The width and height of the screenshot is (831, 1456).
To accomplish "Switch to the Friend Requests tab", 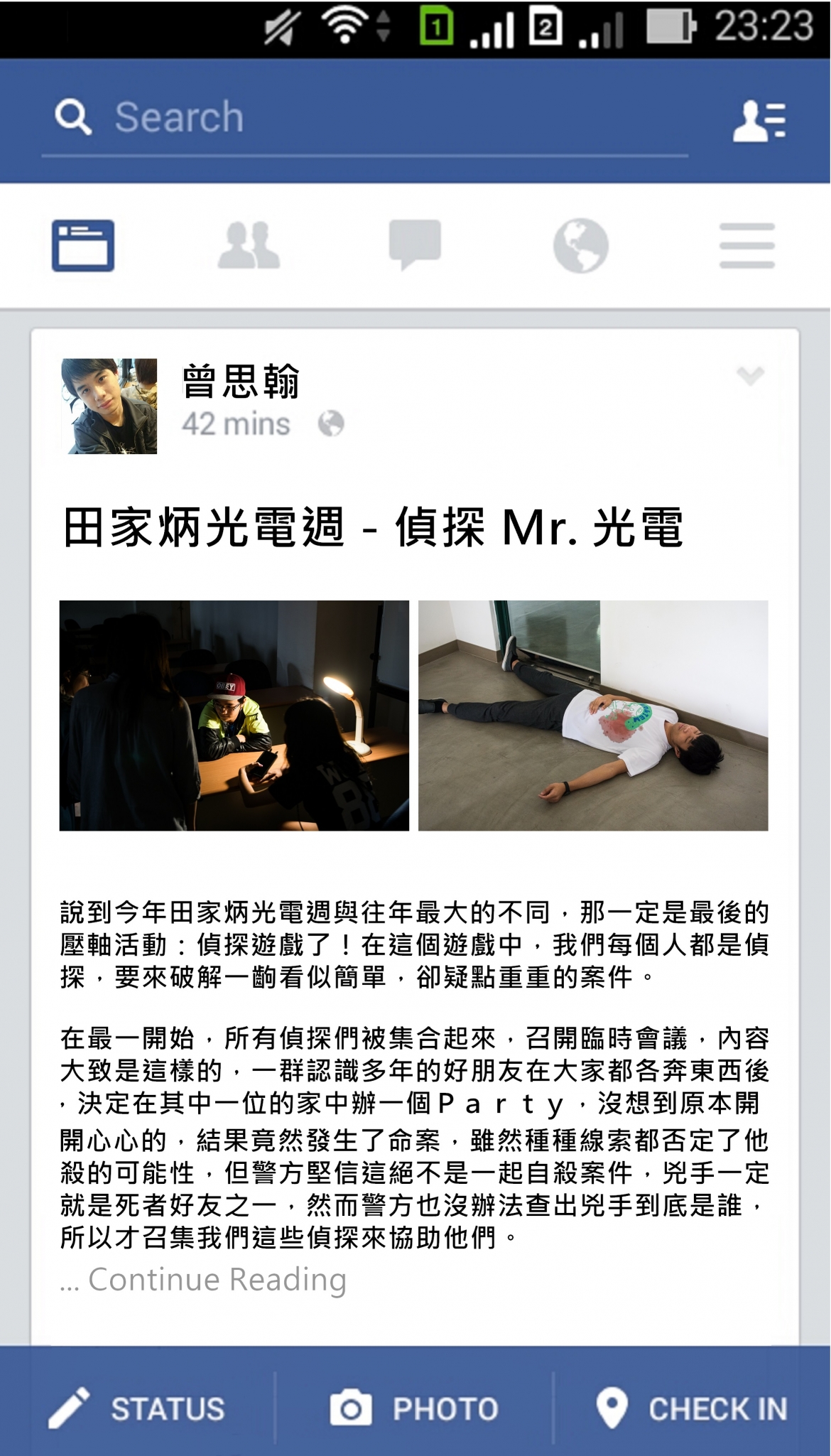I will [249, 246].
